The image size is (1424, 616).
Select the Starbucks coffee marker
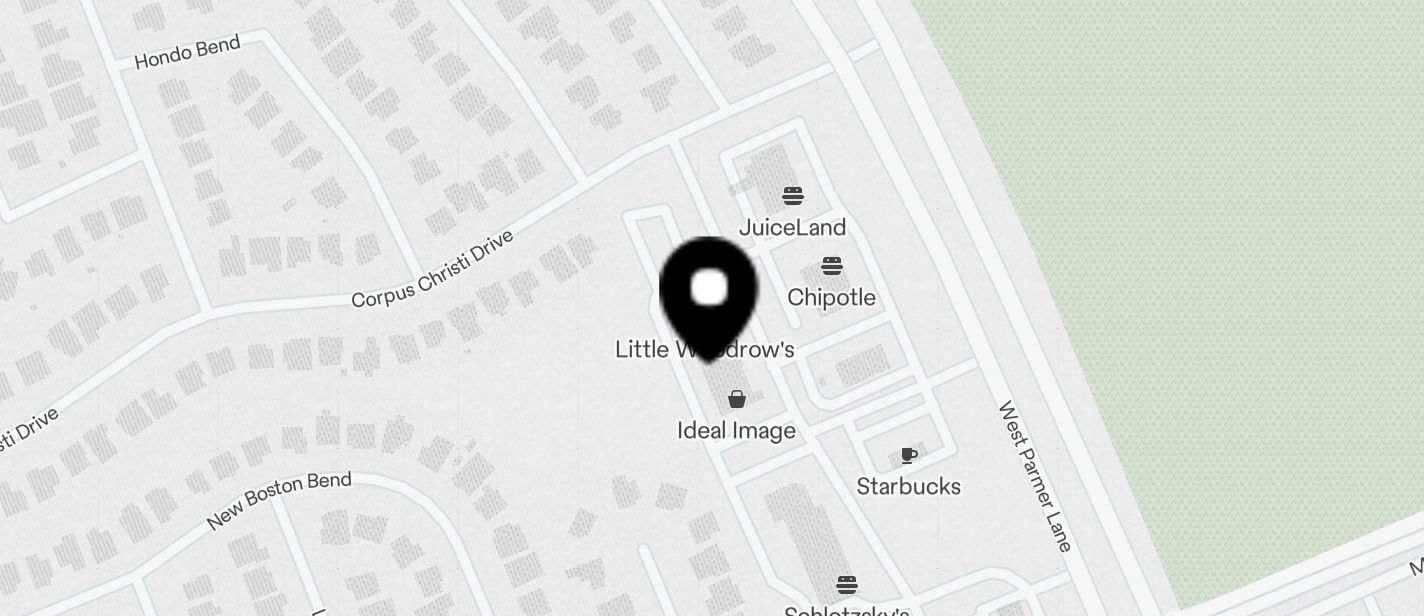(908, 456)
